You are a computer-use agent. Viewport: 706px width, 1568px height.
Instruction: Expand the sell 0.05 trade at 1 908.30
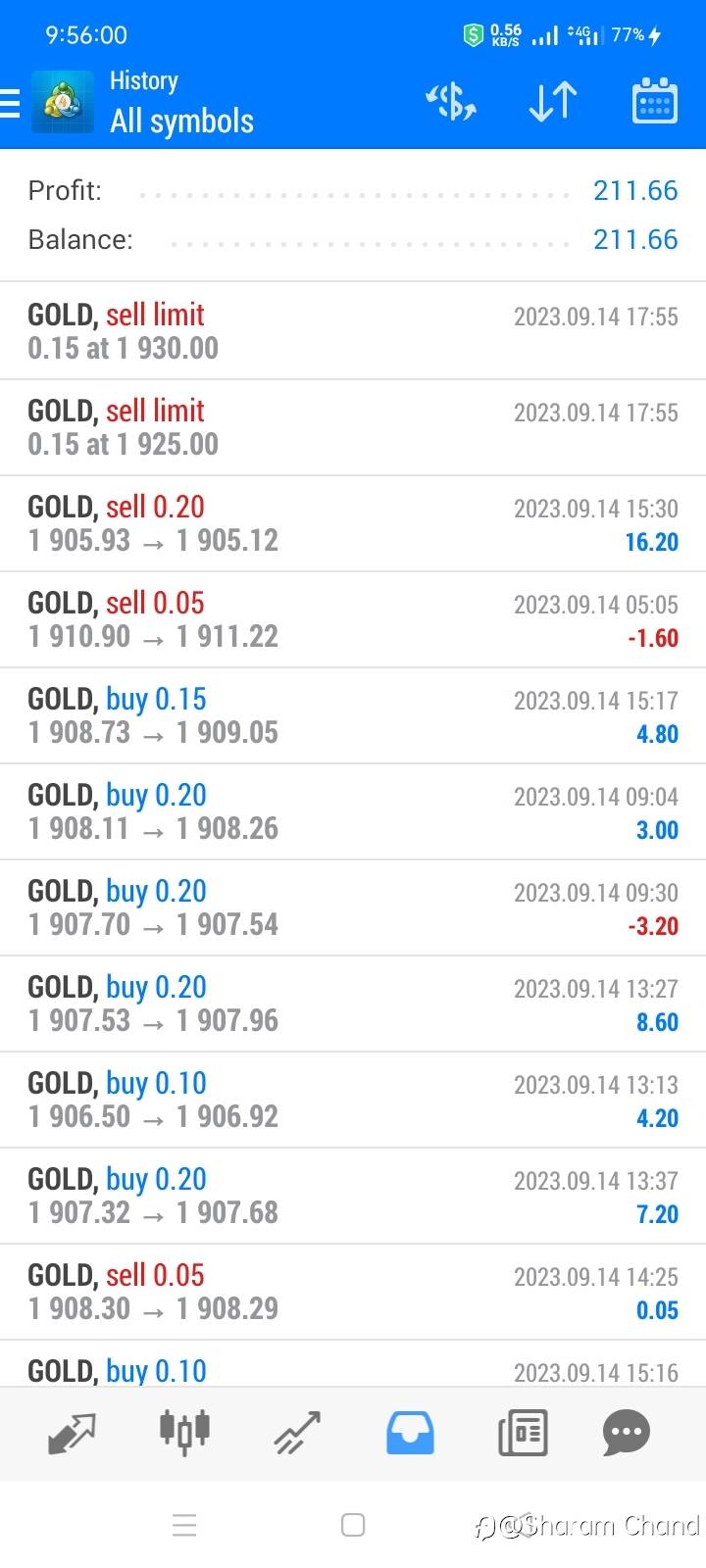click(353, 1292)
